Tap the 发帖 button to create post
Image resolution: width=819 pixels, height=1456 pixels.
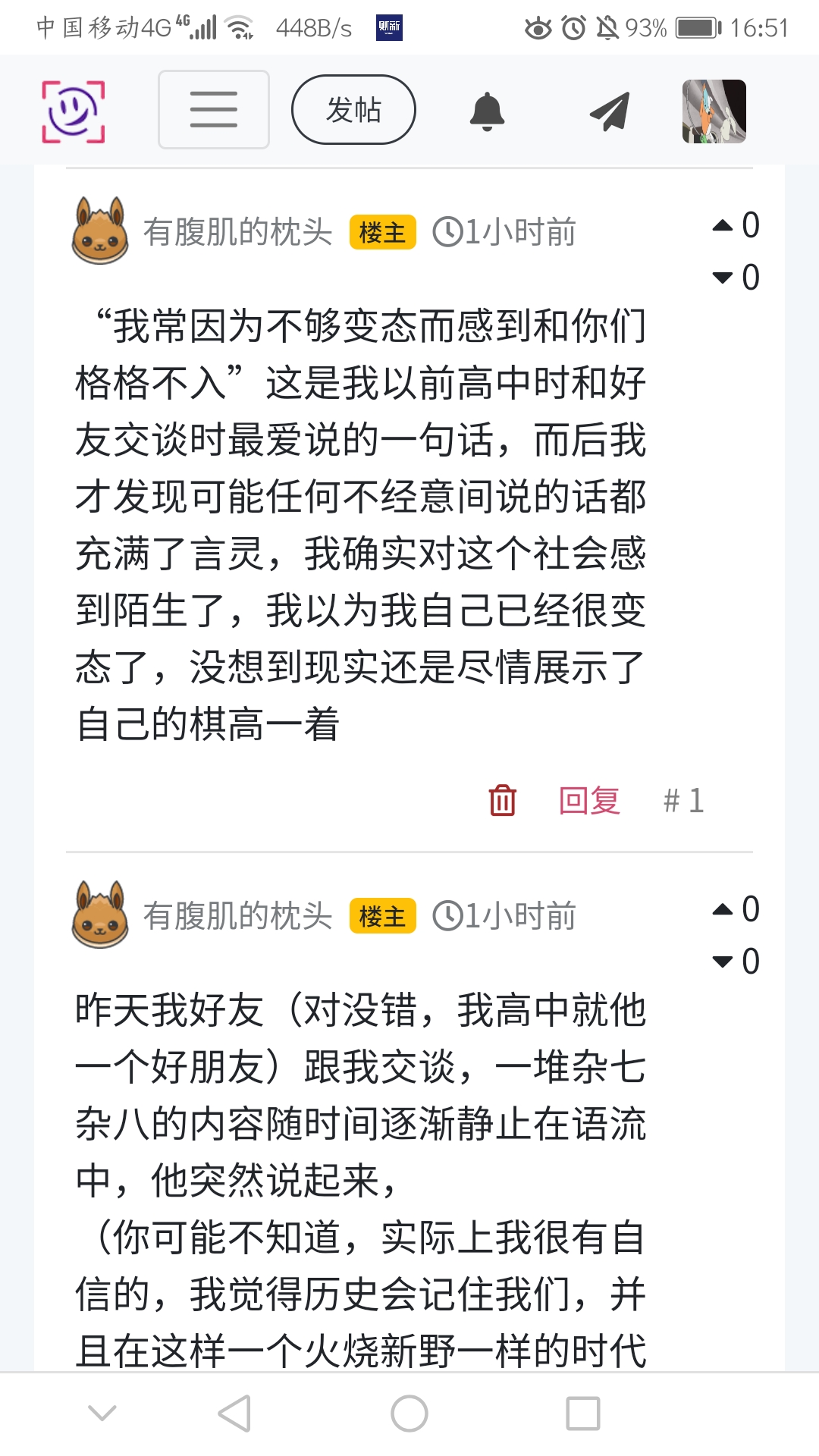coord(353,110)
